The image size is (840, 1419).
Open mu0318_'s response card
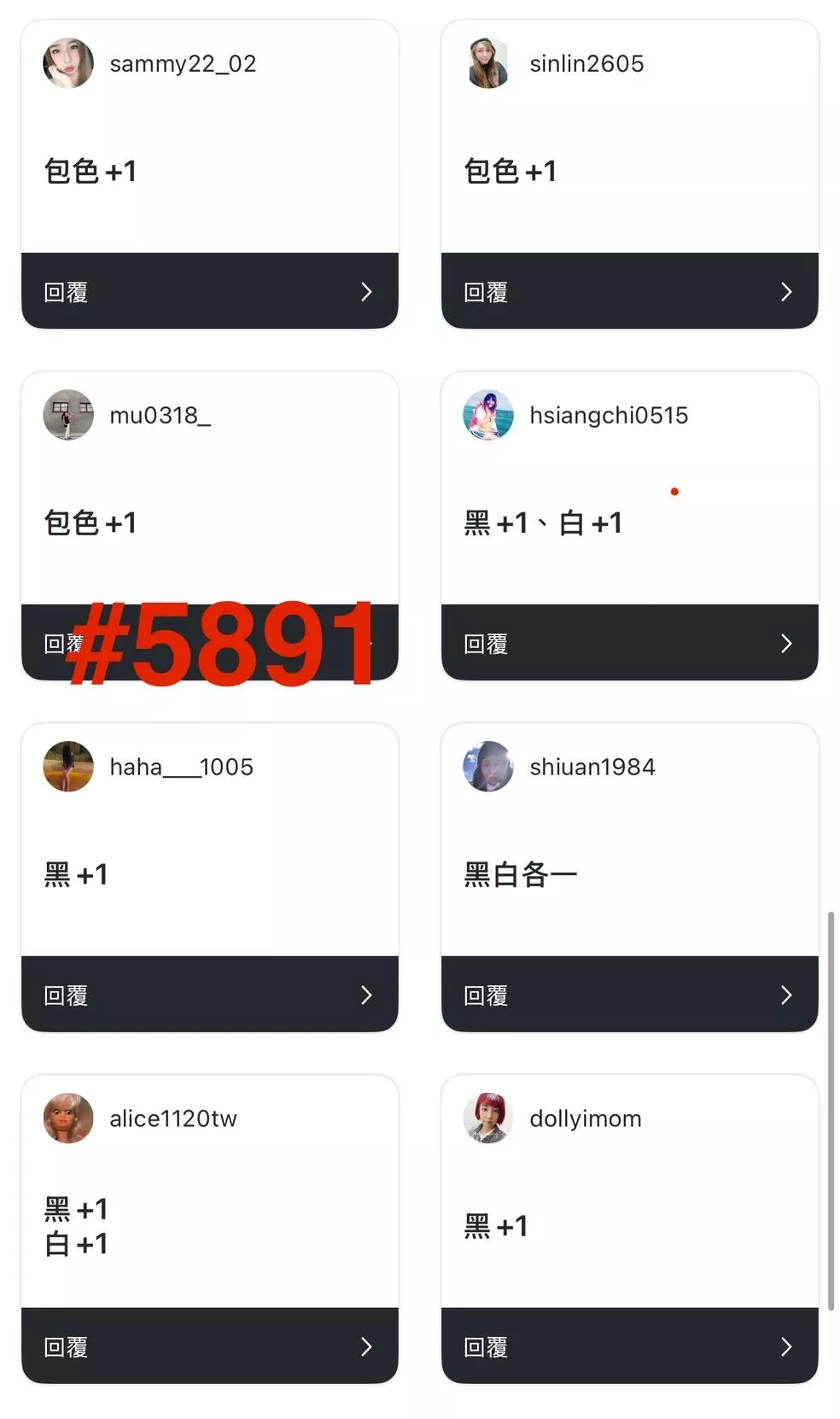click(x=209, y=522)
